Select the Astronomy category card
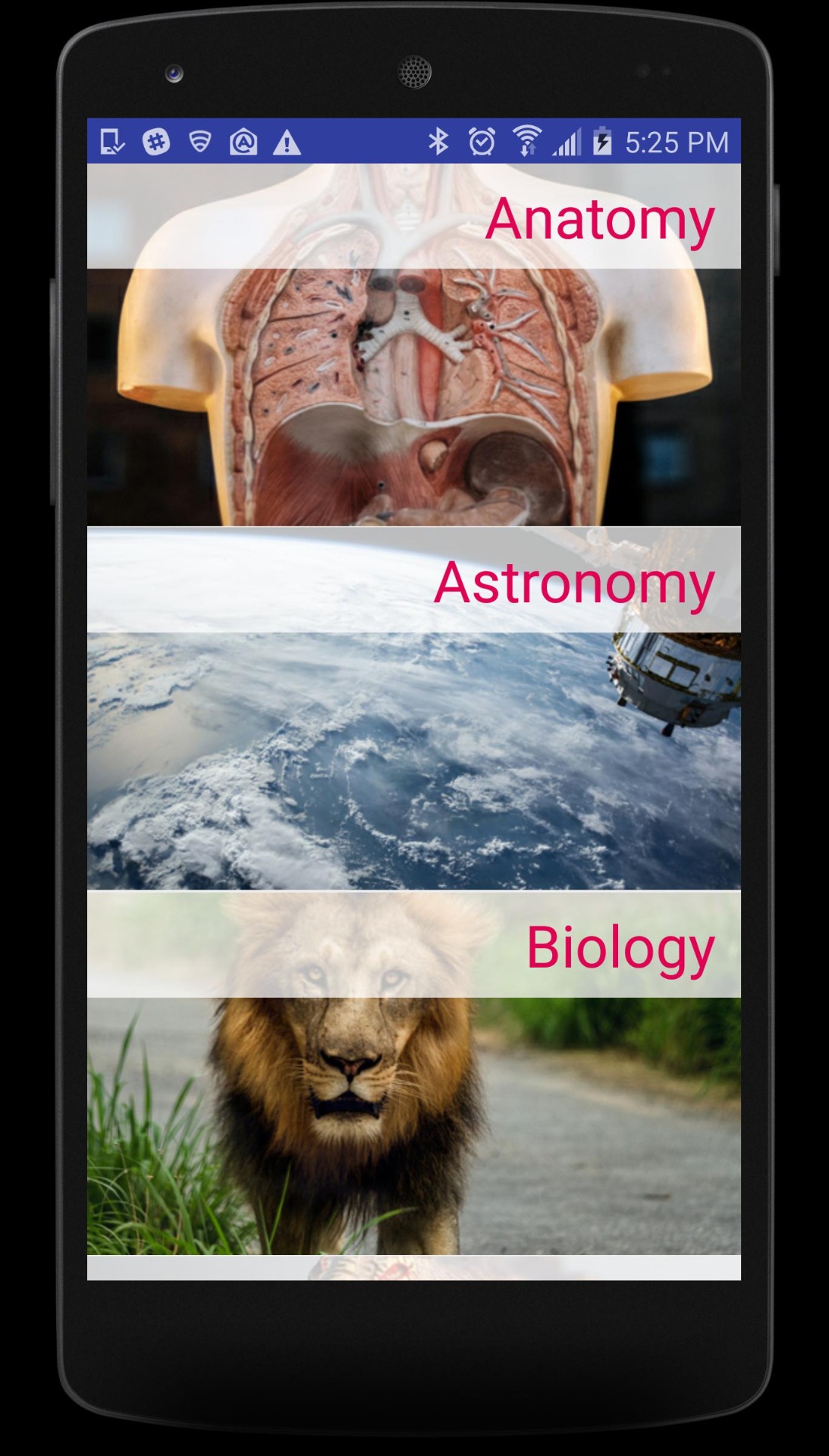 coord(413,709)
